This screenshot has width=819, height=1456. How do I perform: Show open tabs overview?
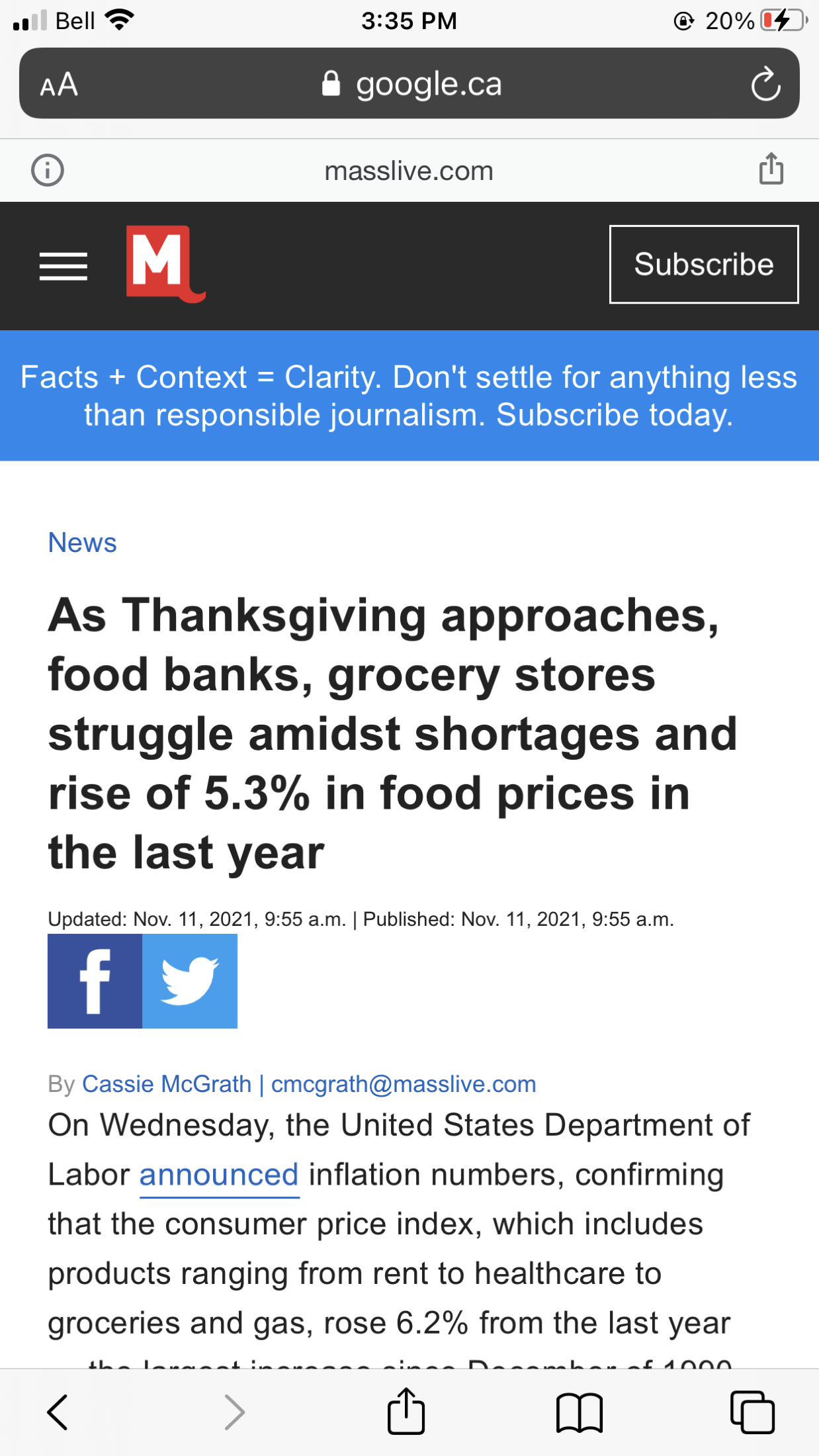[x=752, y=1412]
